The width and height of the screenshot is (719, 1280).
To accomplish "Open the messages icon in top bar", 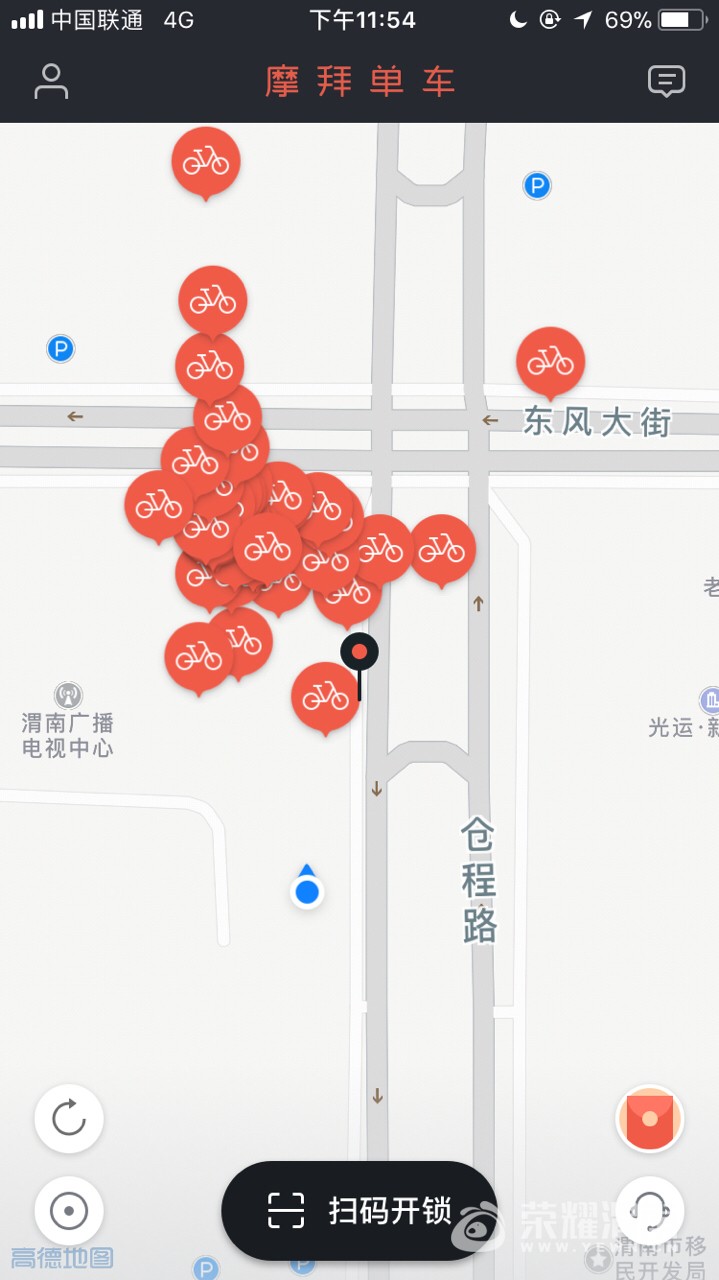I will tap(666, 81).
